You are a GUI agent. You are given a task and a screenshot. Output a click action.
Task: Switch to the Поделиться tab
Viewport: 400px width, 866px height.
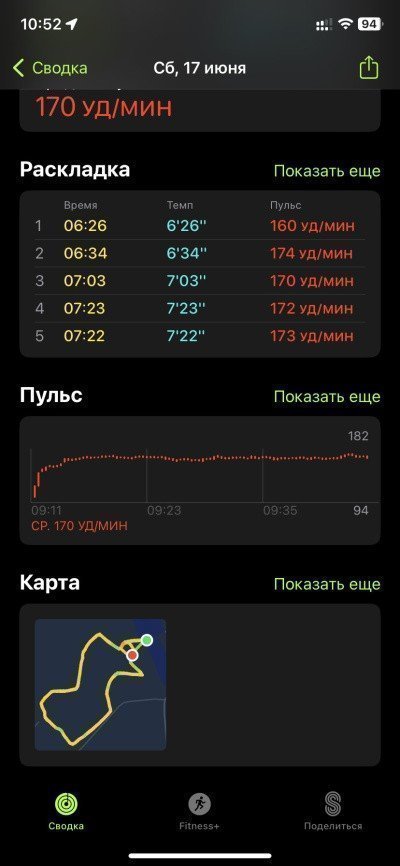(x=333, y=812)
